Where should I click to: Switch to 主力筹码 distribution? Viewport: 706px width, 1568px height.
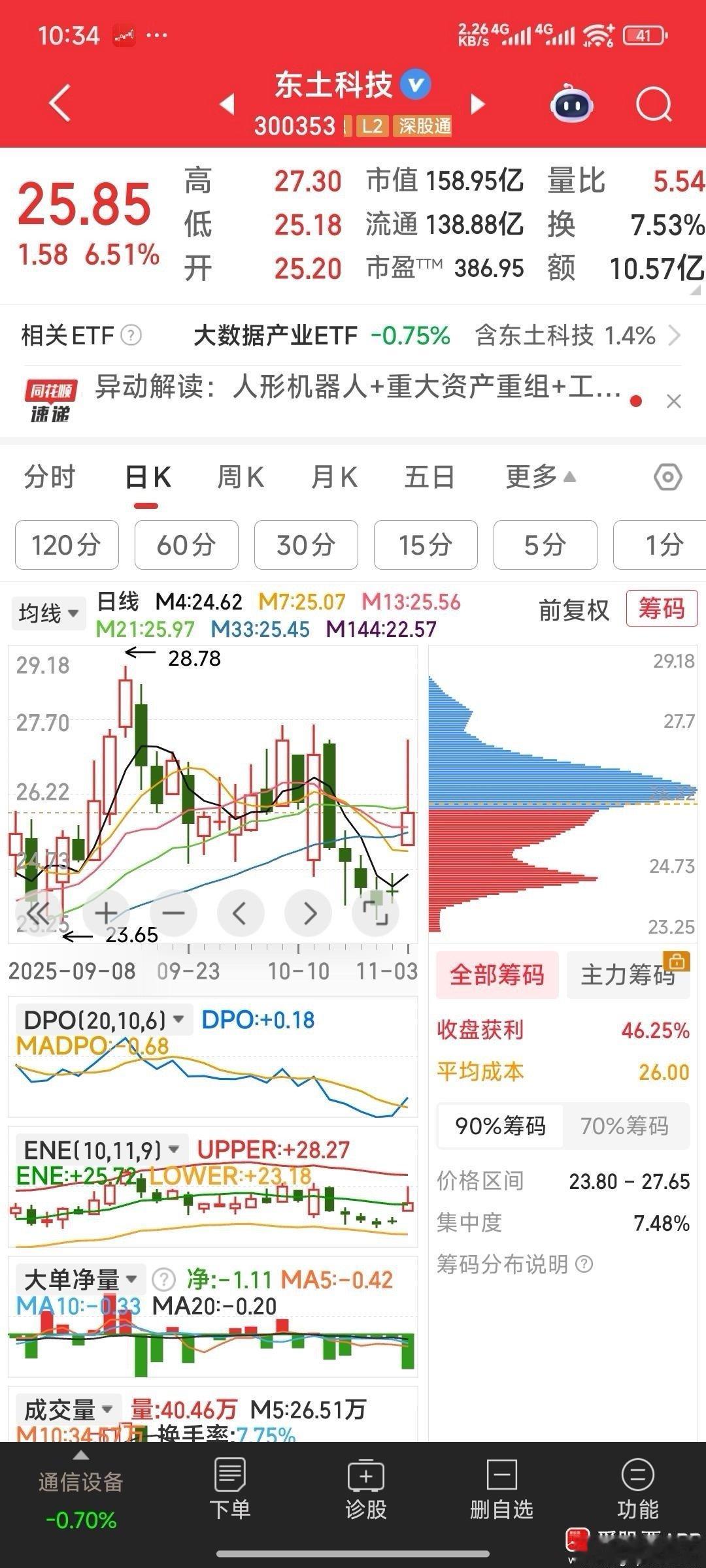click(x=628, y=975)
